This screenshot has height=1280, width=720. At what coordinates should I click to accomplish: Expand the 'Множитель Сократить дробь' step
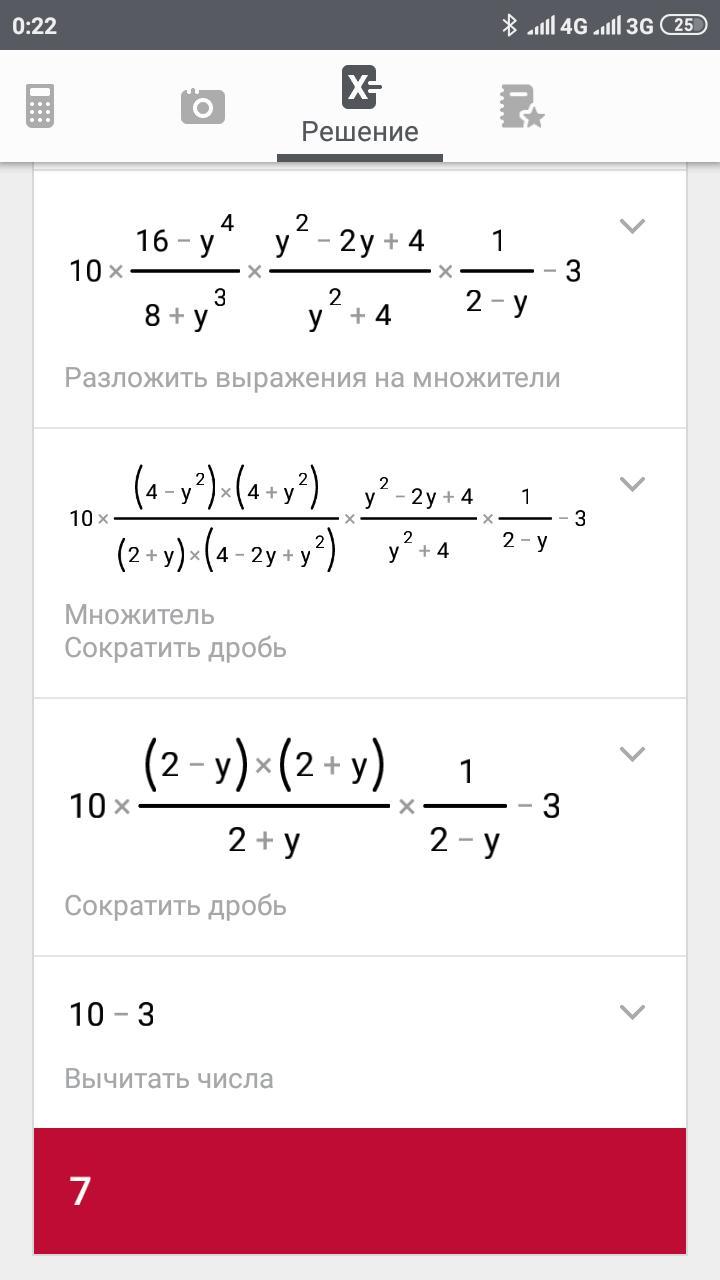click(x=632, y=484)
